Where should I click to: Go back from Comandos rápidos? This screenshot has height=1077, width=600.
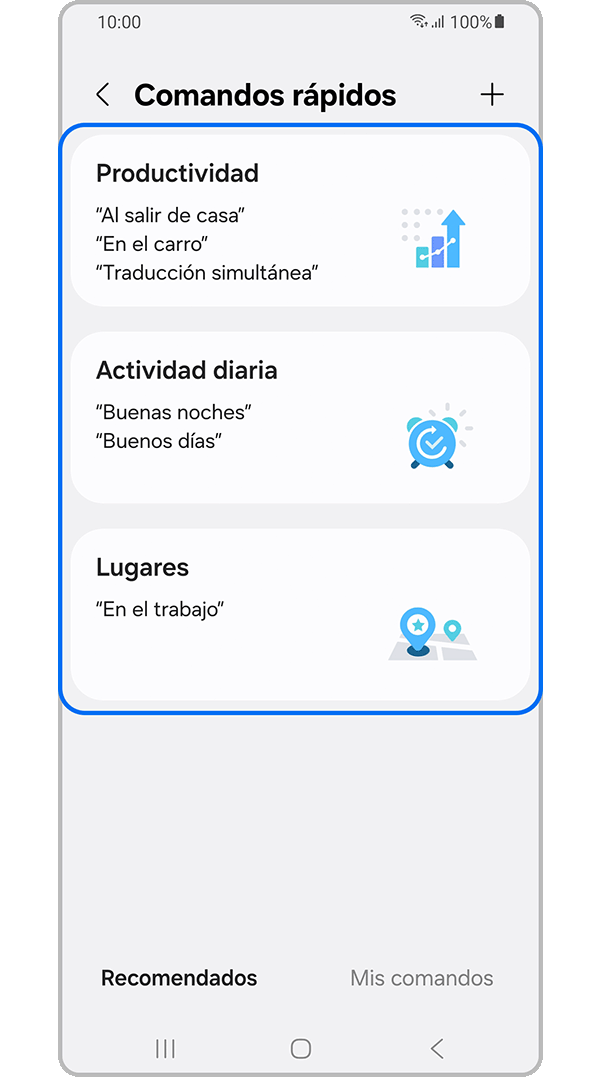click(x=102, y=95)
